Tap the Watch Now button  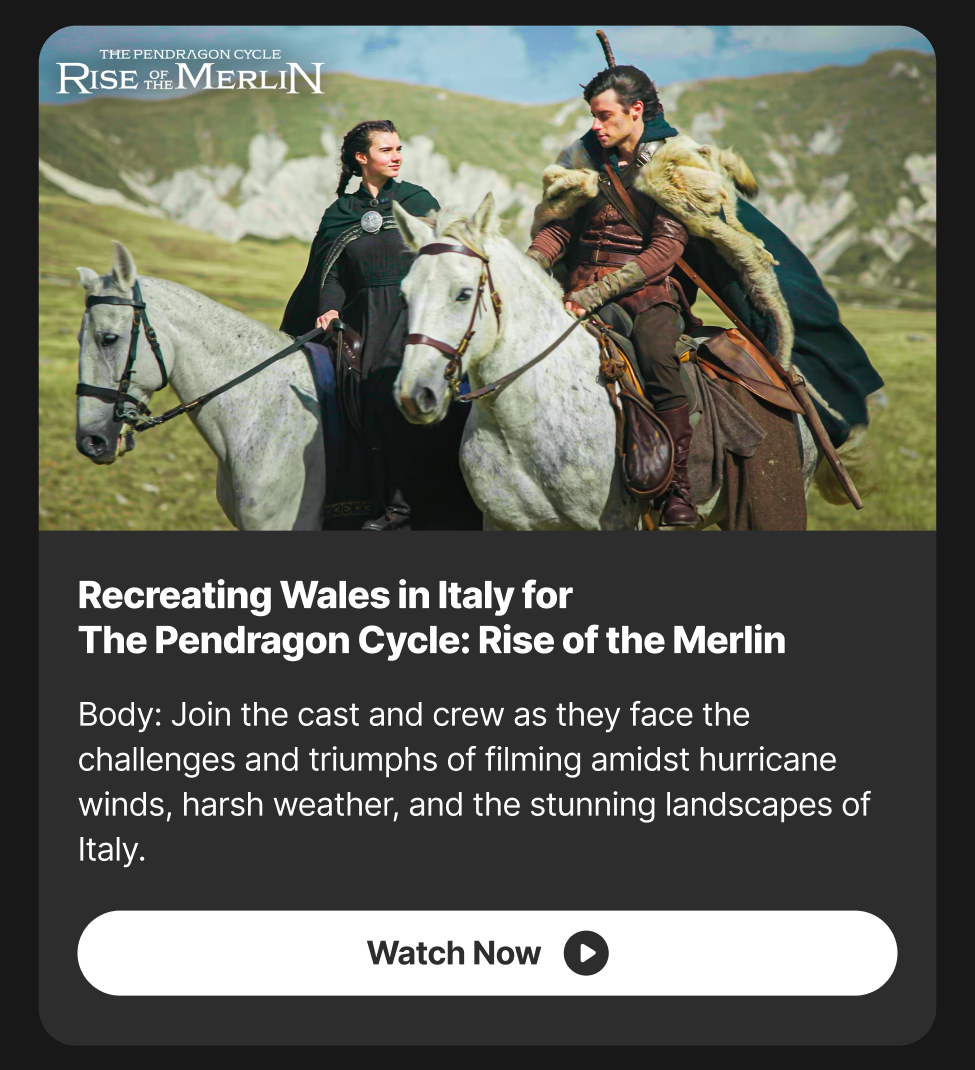coord(487,953)
